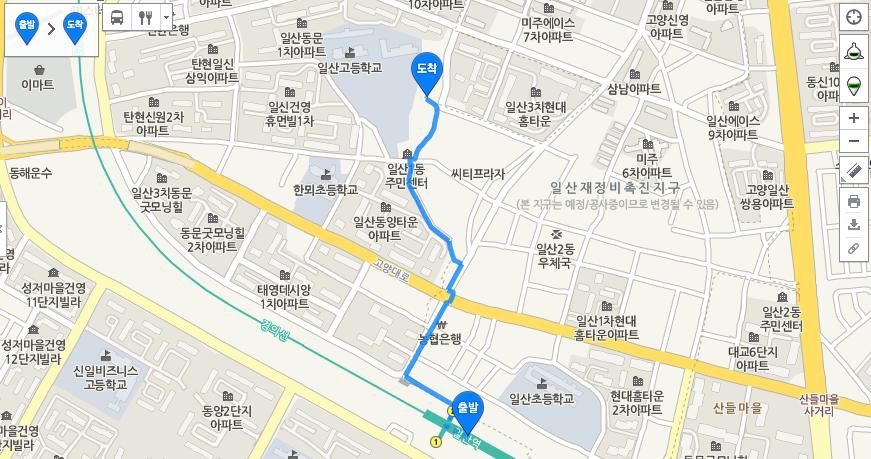The image size is (871, 459).
Task: Show restaurants on the map
Action: [146, 17]
